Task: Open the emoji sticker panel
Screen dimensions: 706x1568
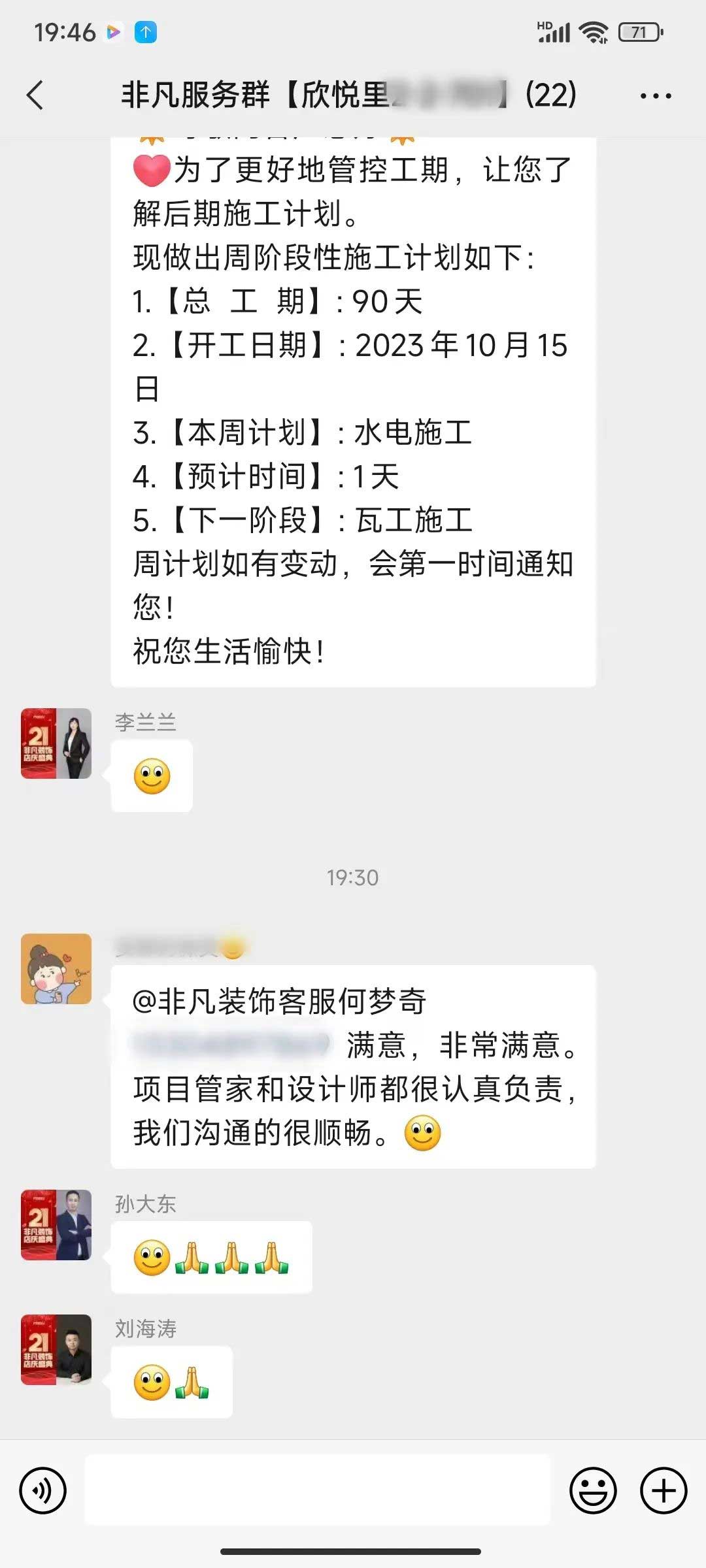Action: pyautogui.click(x=593, y=1491)
